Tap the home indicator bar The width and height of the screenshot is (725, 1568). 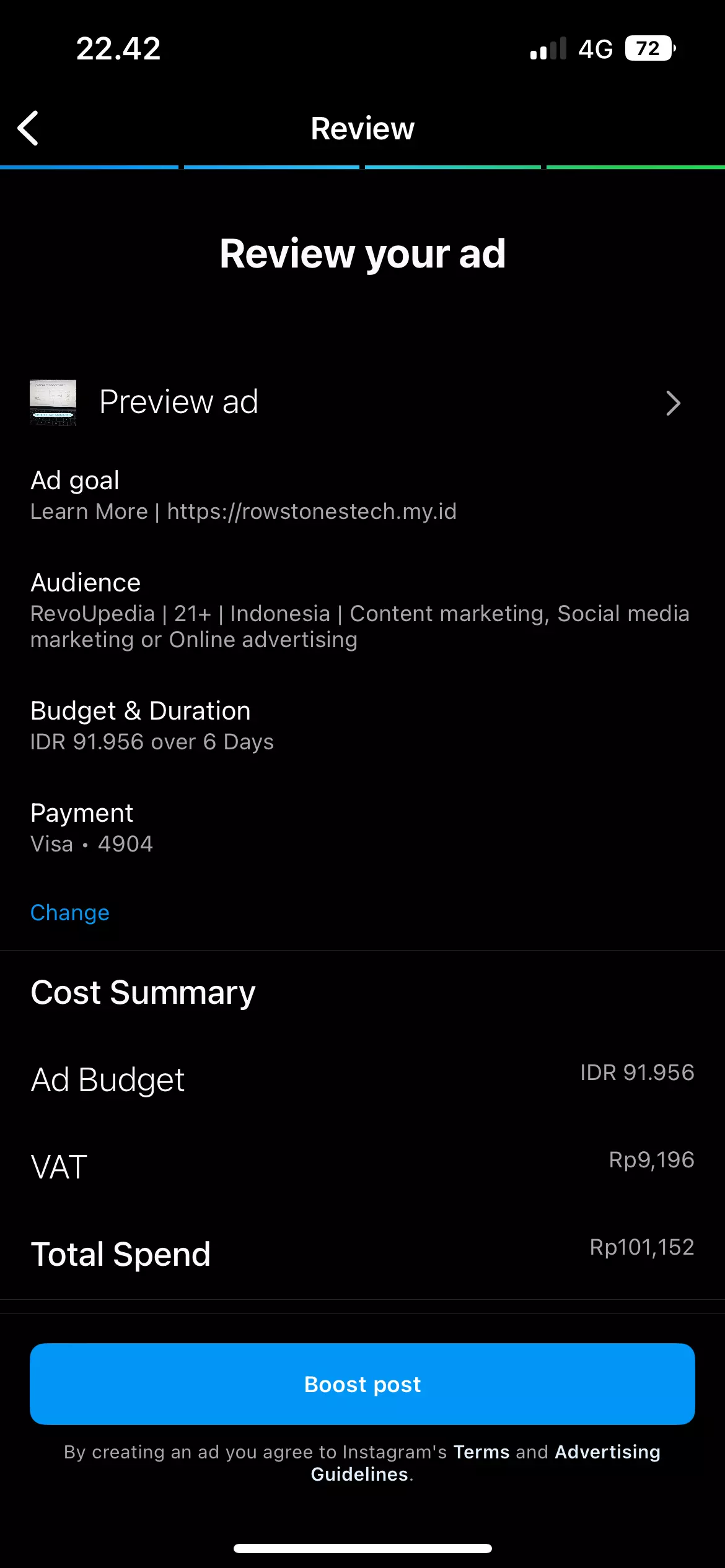362,1548
